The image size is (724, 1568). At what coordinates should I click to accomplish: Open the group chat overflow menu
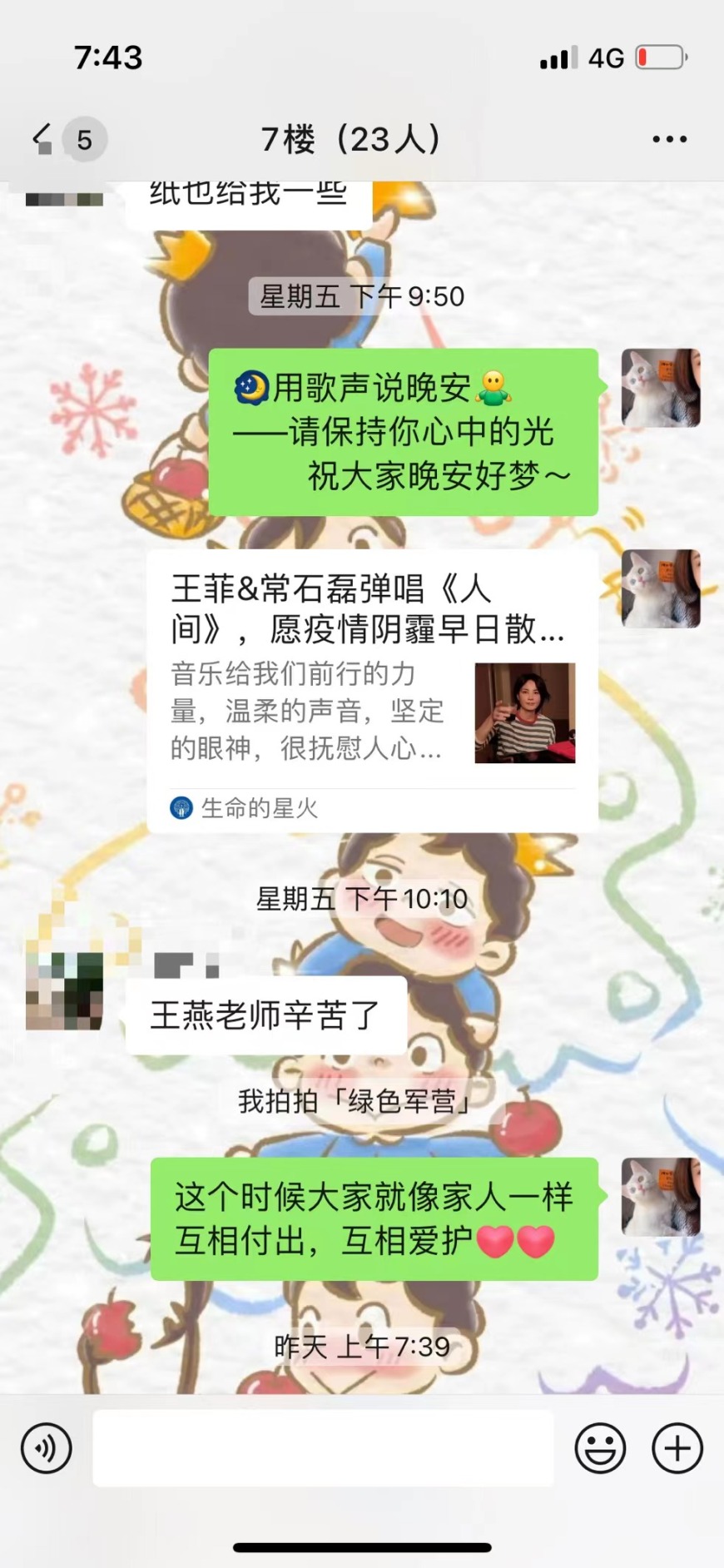(x=669, y=139)
